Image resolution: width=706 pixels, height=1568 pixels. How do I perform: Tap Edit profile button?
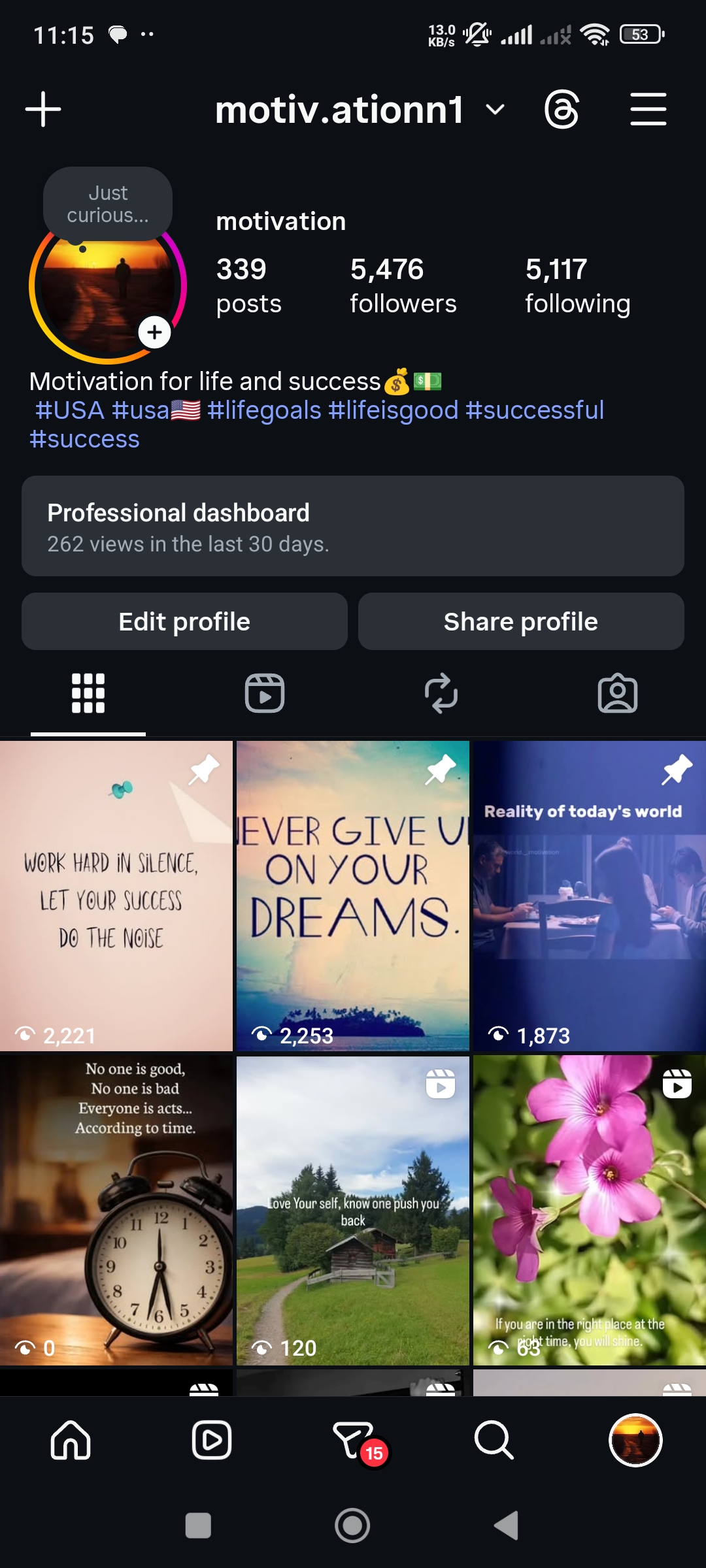[184, 621]
